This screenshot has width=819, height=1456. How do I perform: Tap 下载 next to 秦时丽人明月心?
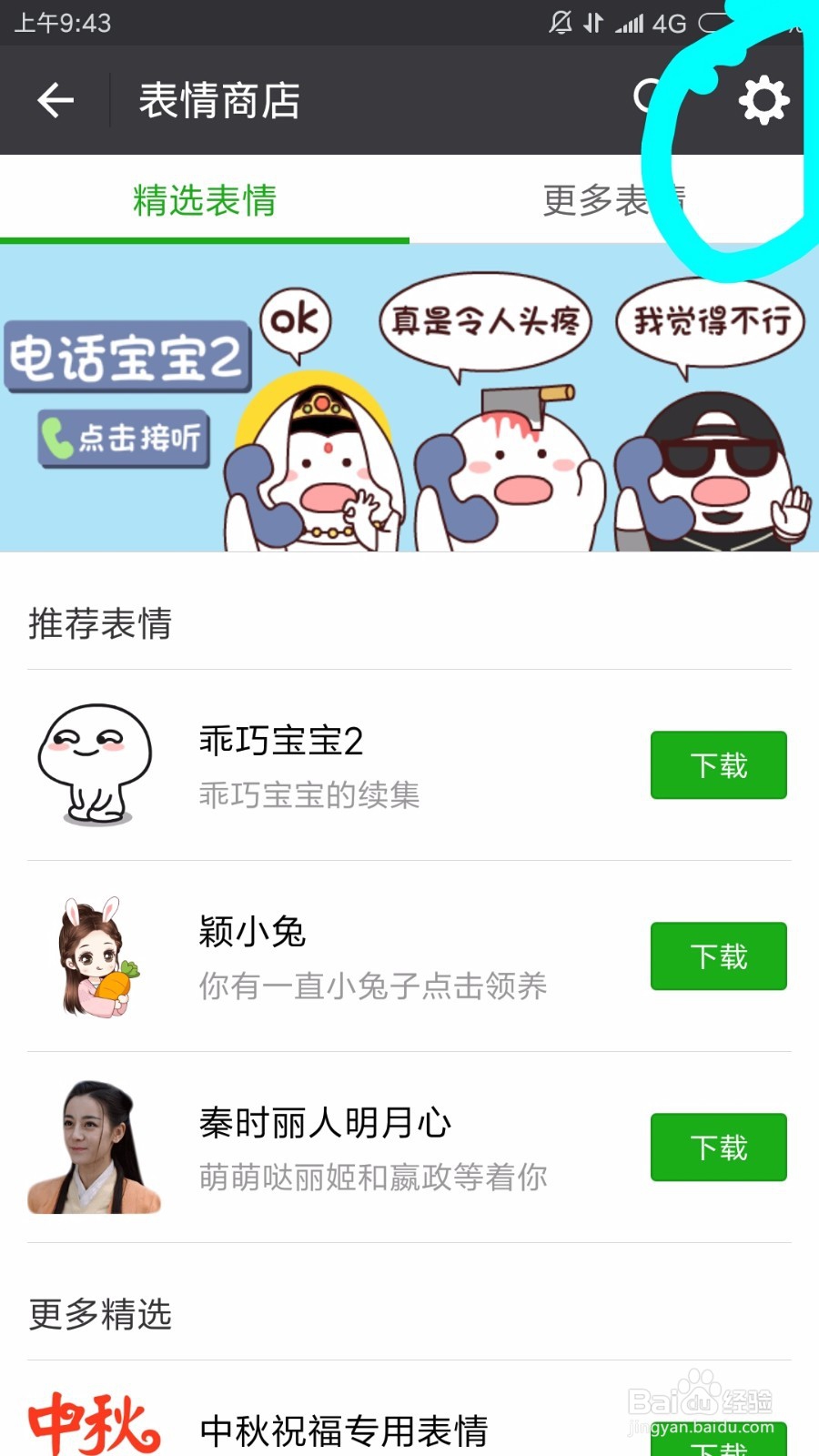718,1147
